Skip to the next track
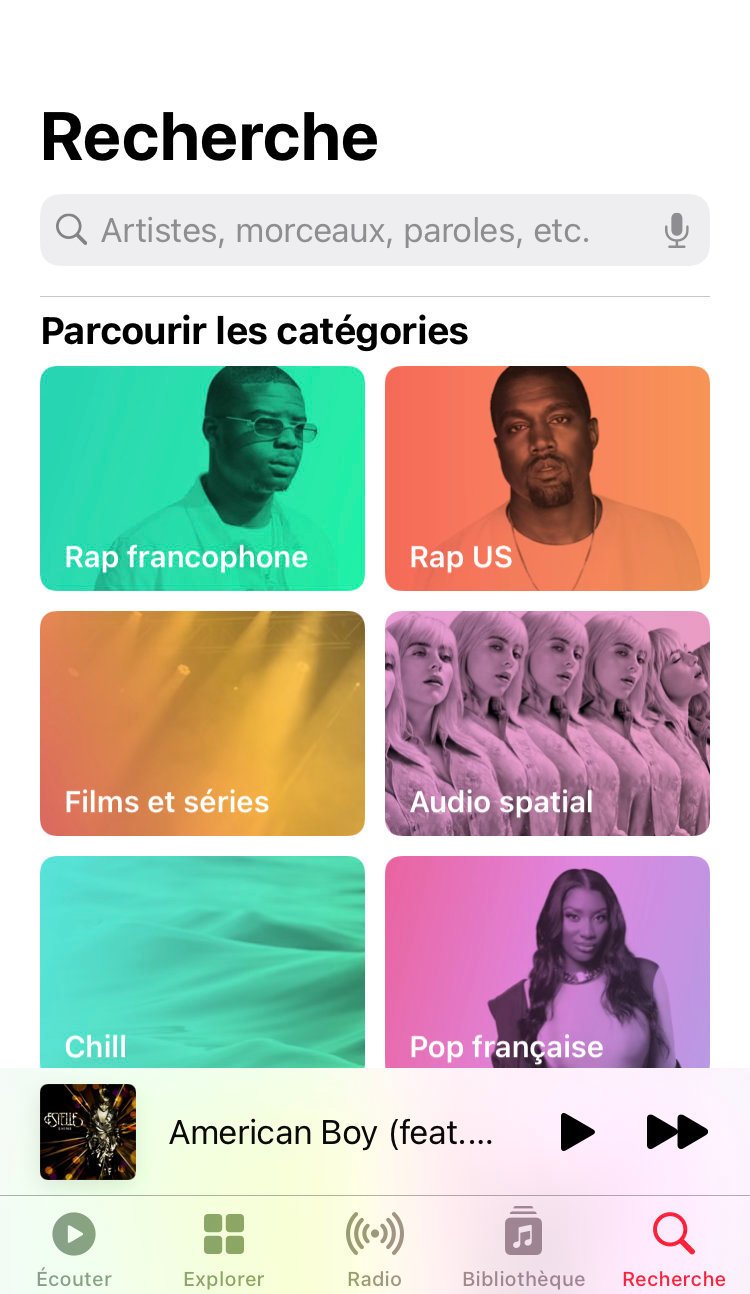 point(677,1132)
